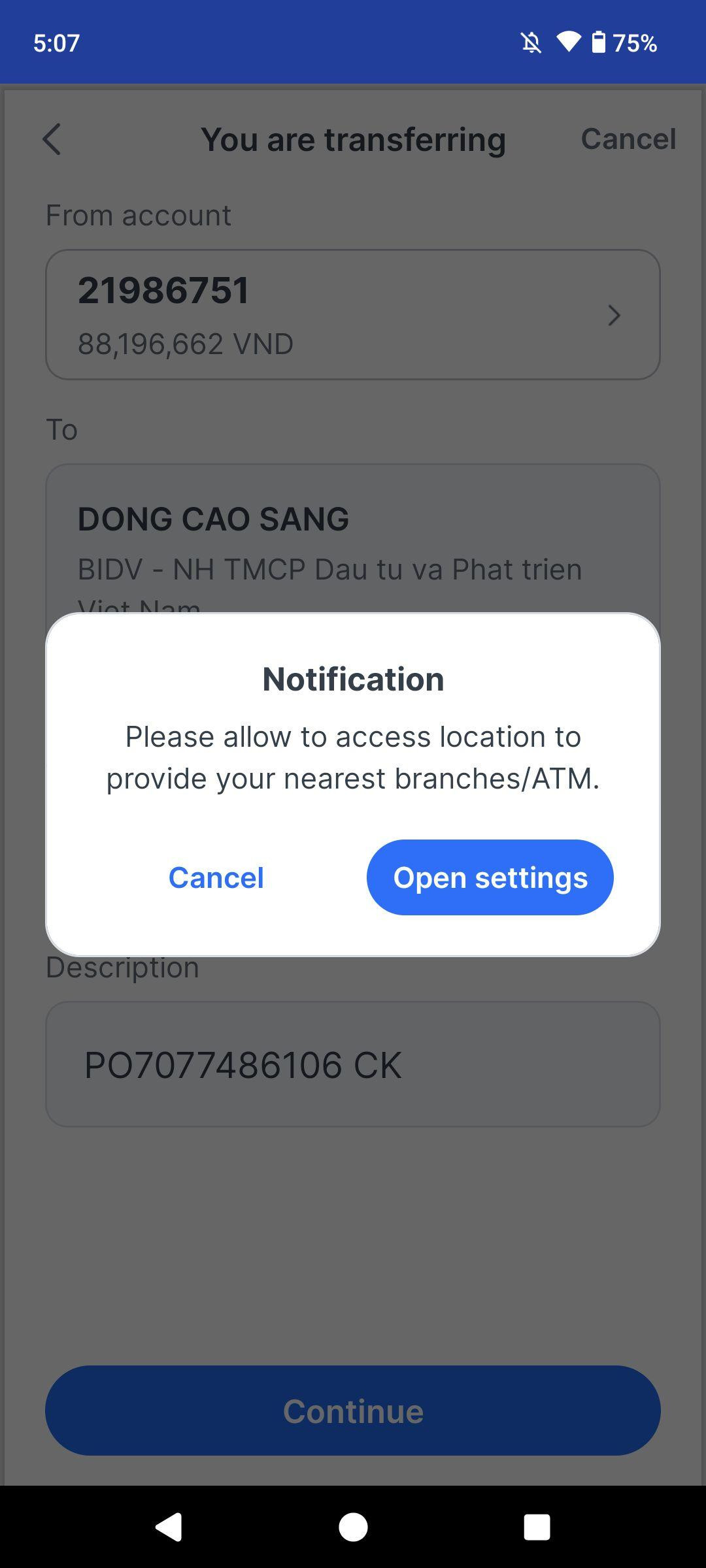The width and height of the screenshot is (706, 1568).
Task: Tap the system home button
Action: (353, 1527)
